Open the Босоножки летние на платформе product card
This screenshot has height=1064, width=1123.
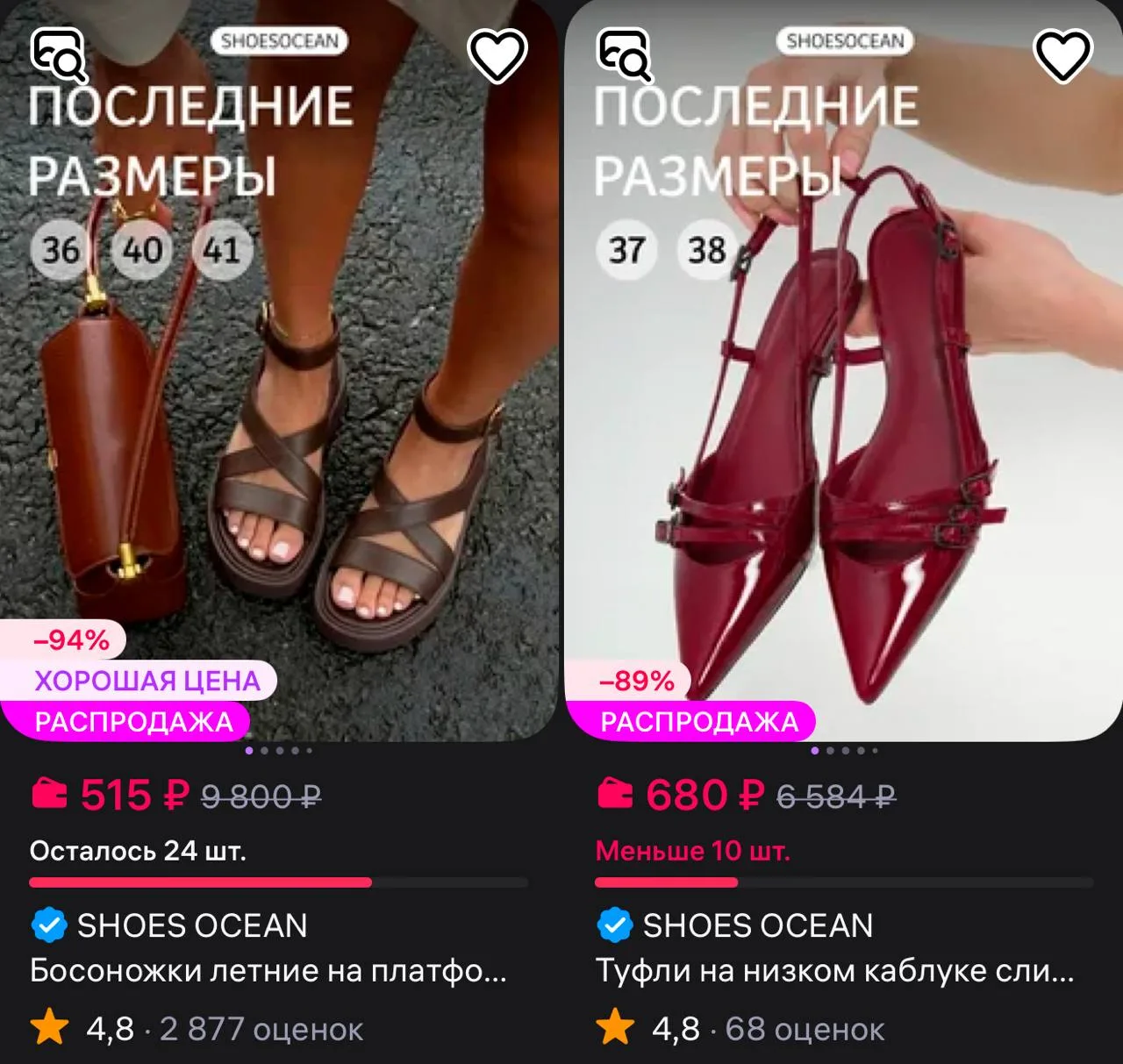268,971
